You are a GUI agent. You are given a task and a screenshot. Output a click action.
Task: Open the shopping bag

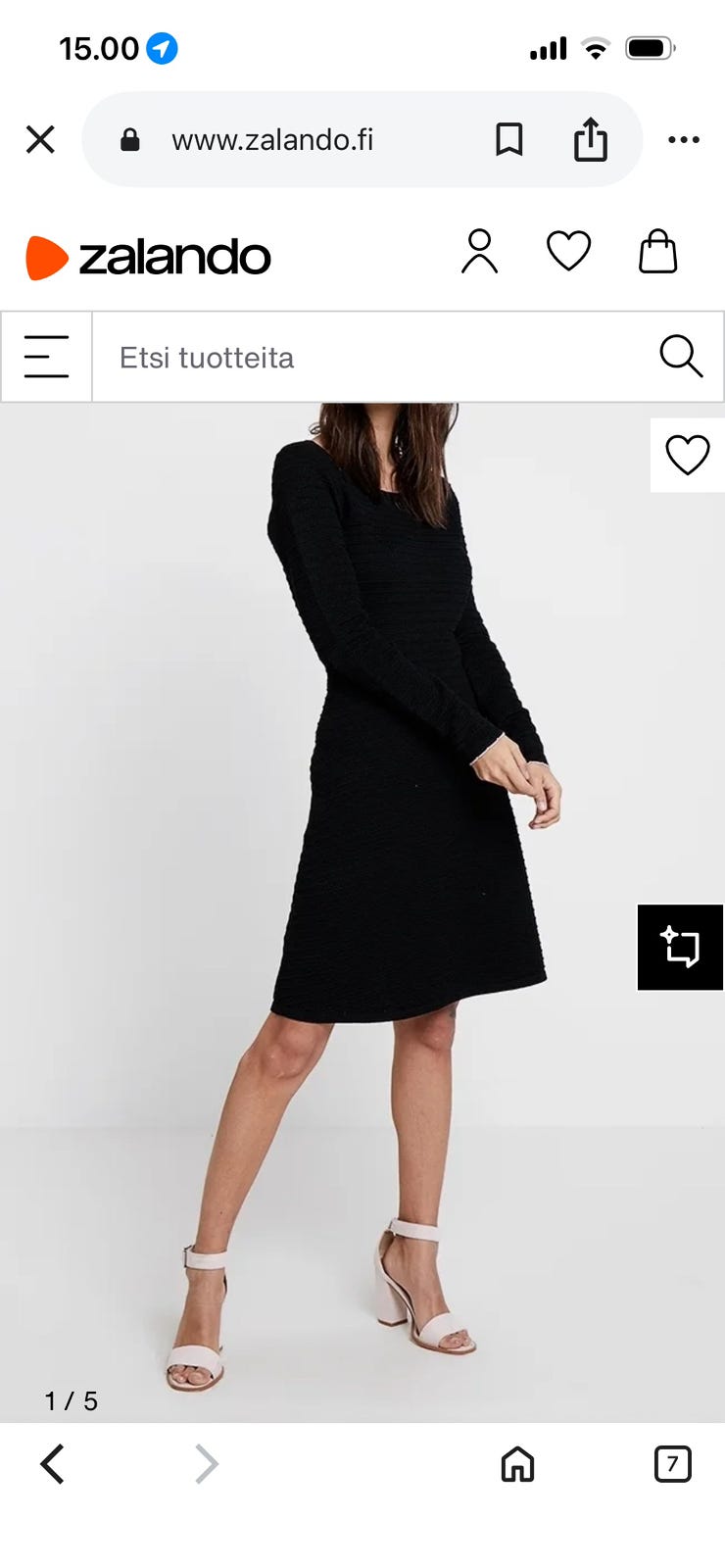[657, 252]
